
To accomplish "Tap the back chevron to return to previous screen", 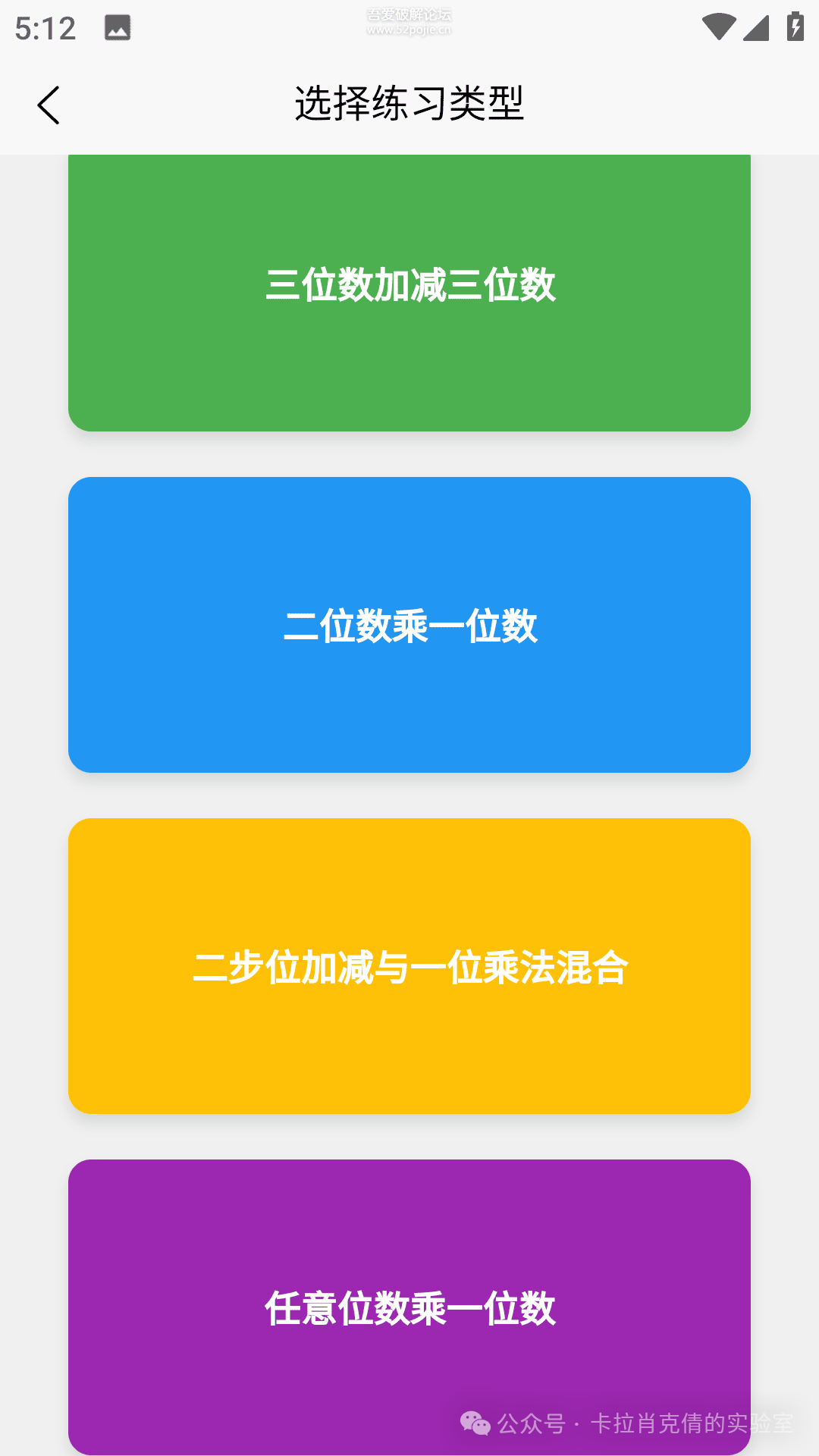I will click(x=49, y=105).
